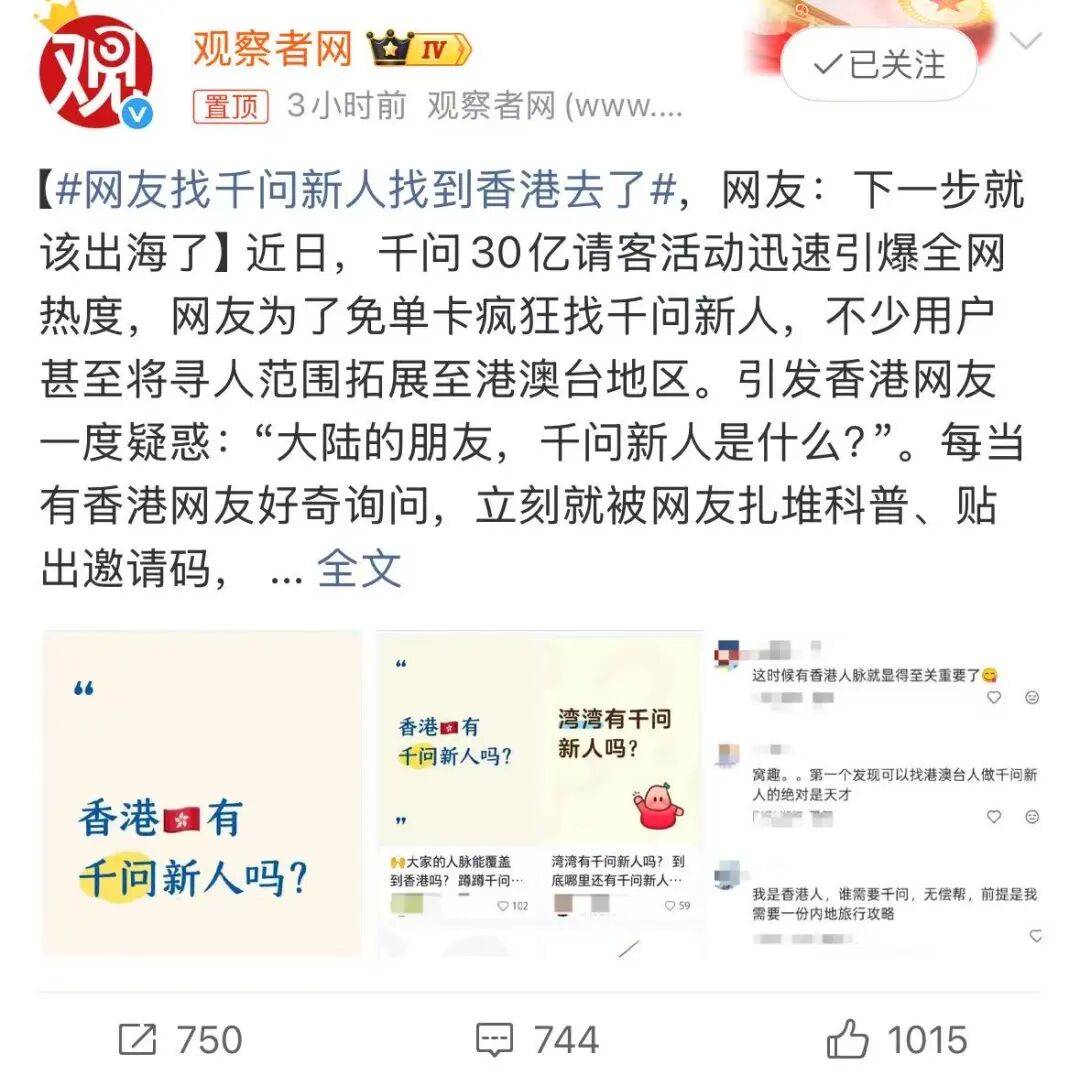
Task: Like the post with 1015 likes
Action: tap(897, 1040)
